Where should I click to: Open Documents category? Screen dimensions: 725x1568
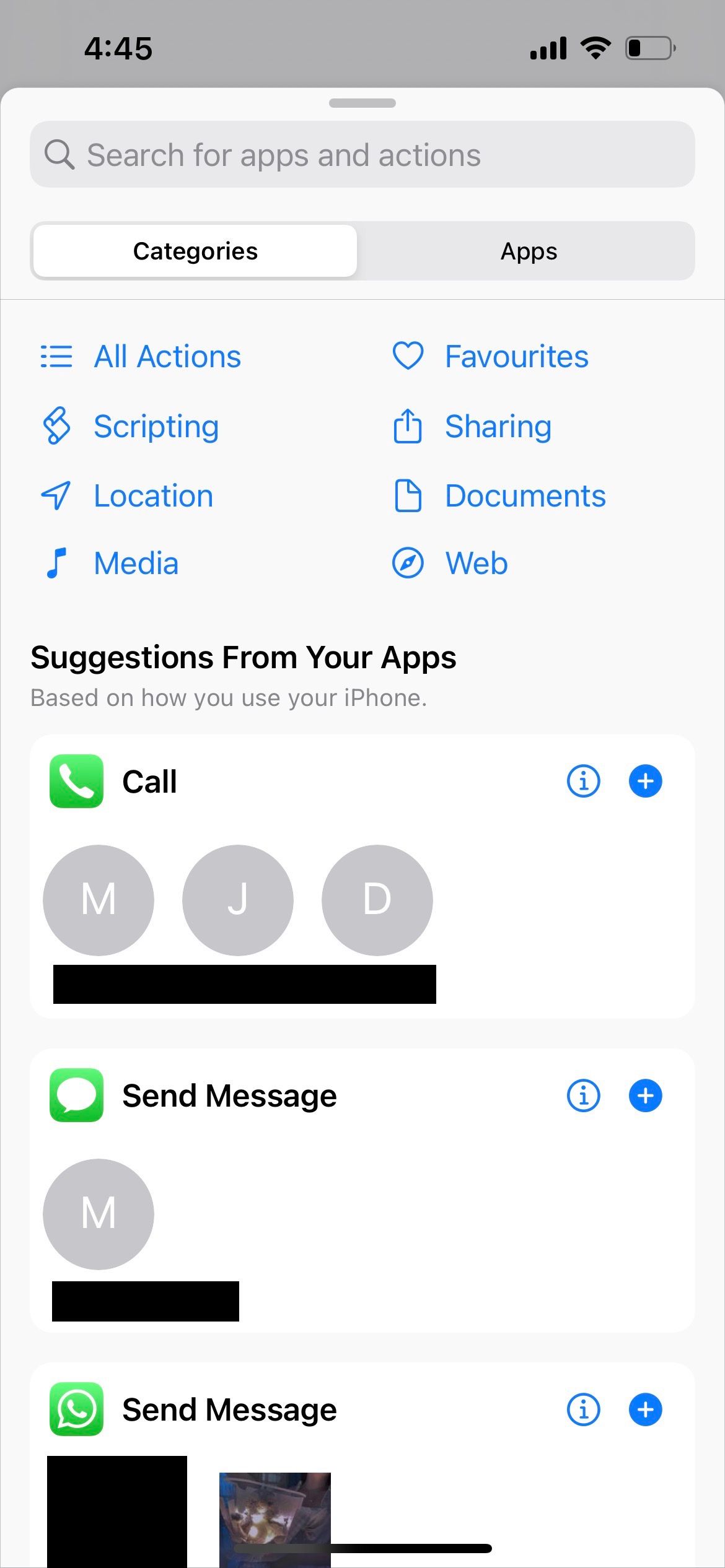click(x=525, y=496)
